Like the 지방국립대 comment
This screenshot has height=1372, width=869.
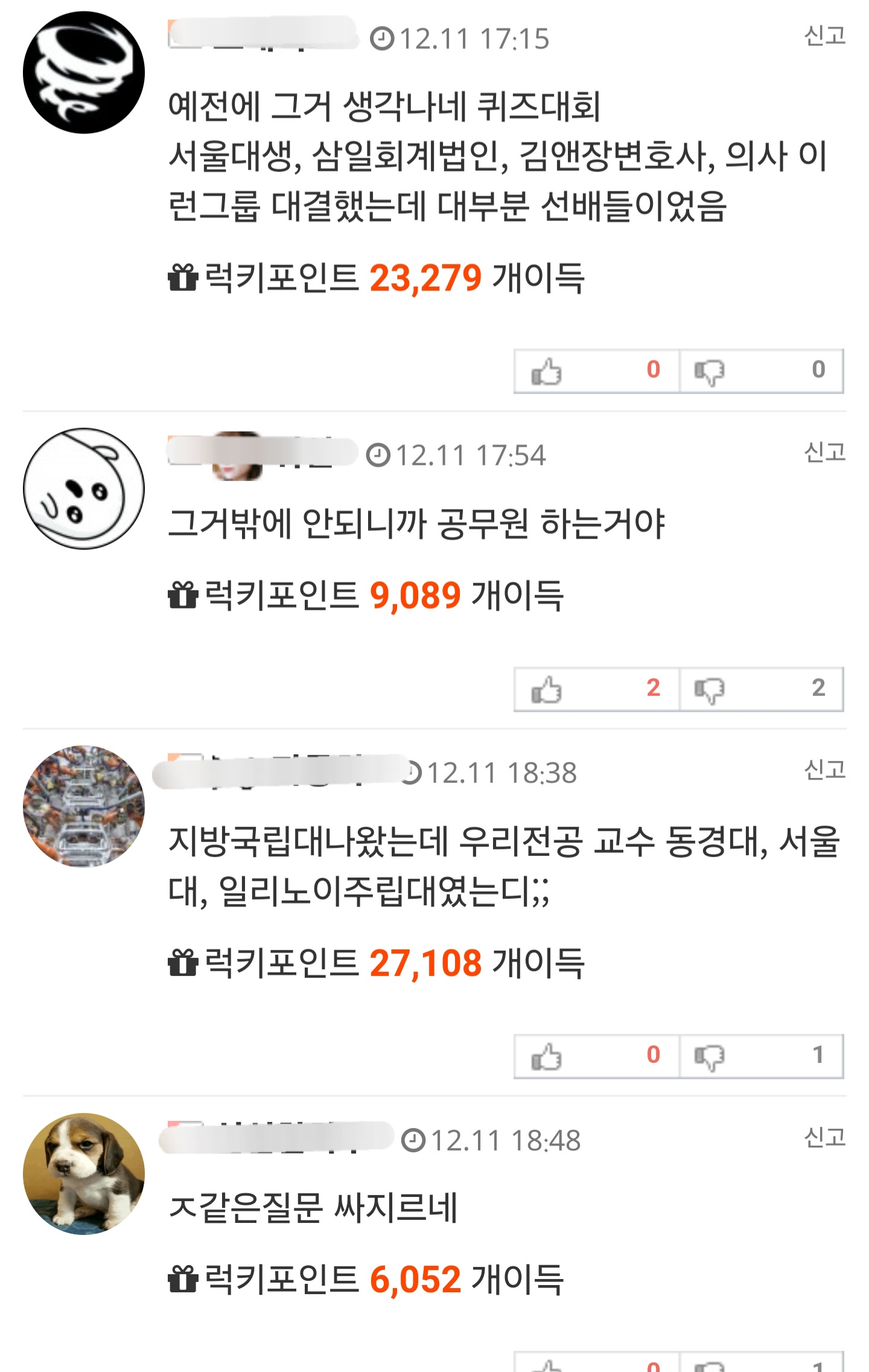pyautogui.click(x=596, y=1056)
